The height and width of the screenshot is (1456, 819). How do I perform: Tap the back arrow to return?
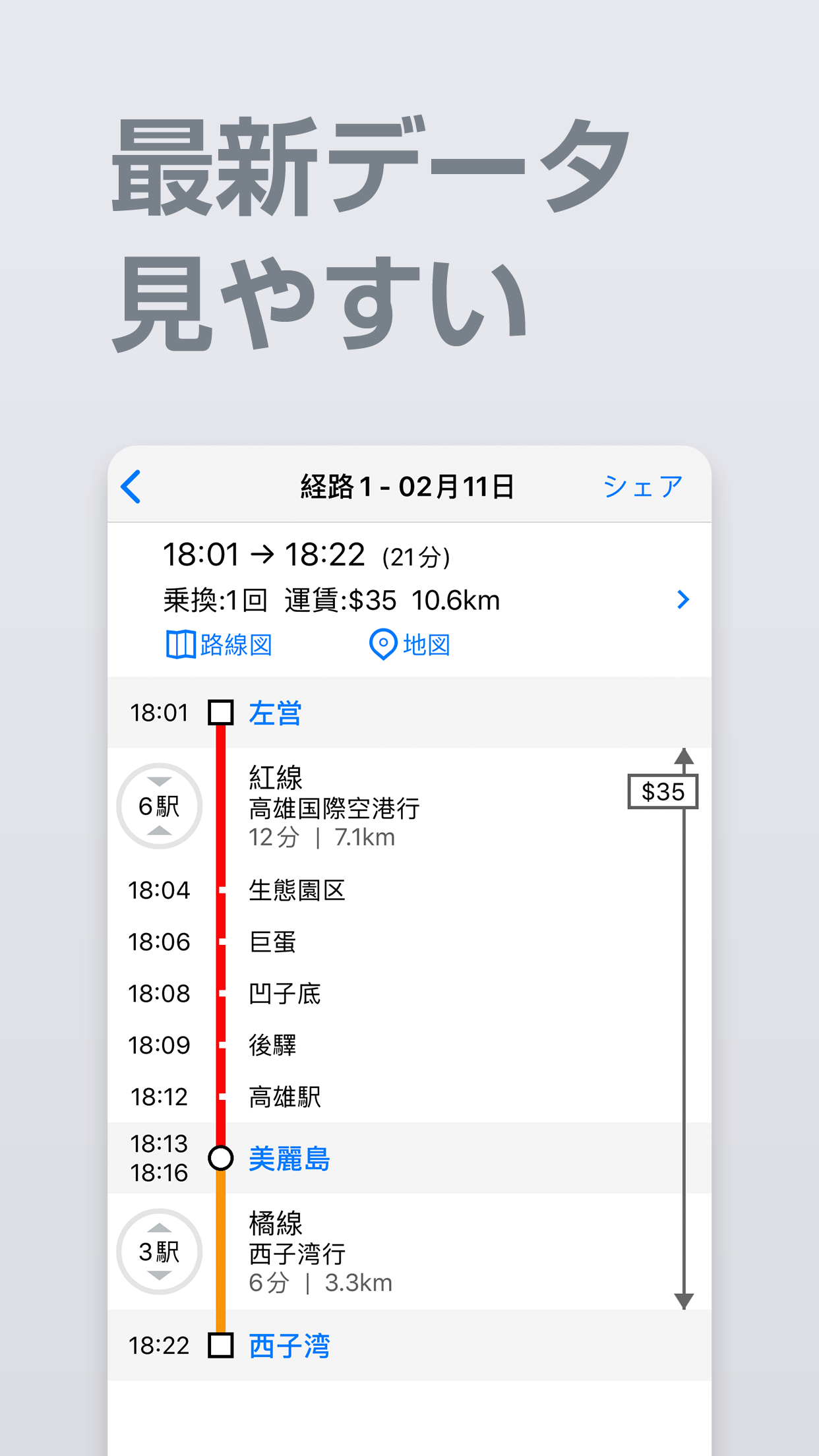[x=131, y=486]
